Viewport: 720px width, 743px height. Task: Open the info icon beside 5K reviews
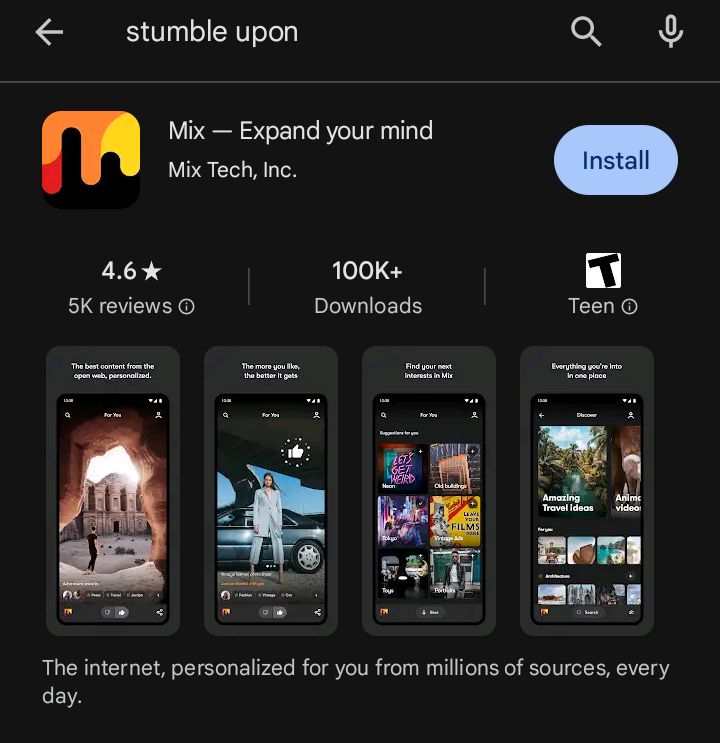[x=186, y=307]
